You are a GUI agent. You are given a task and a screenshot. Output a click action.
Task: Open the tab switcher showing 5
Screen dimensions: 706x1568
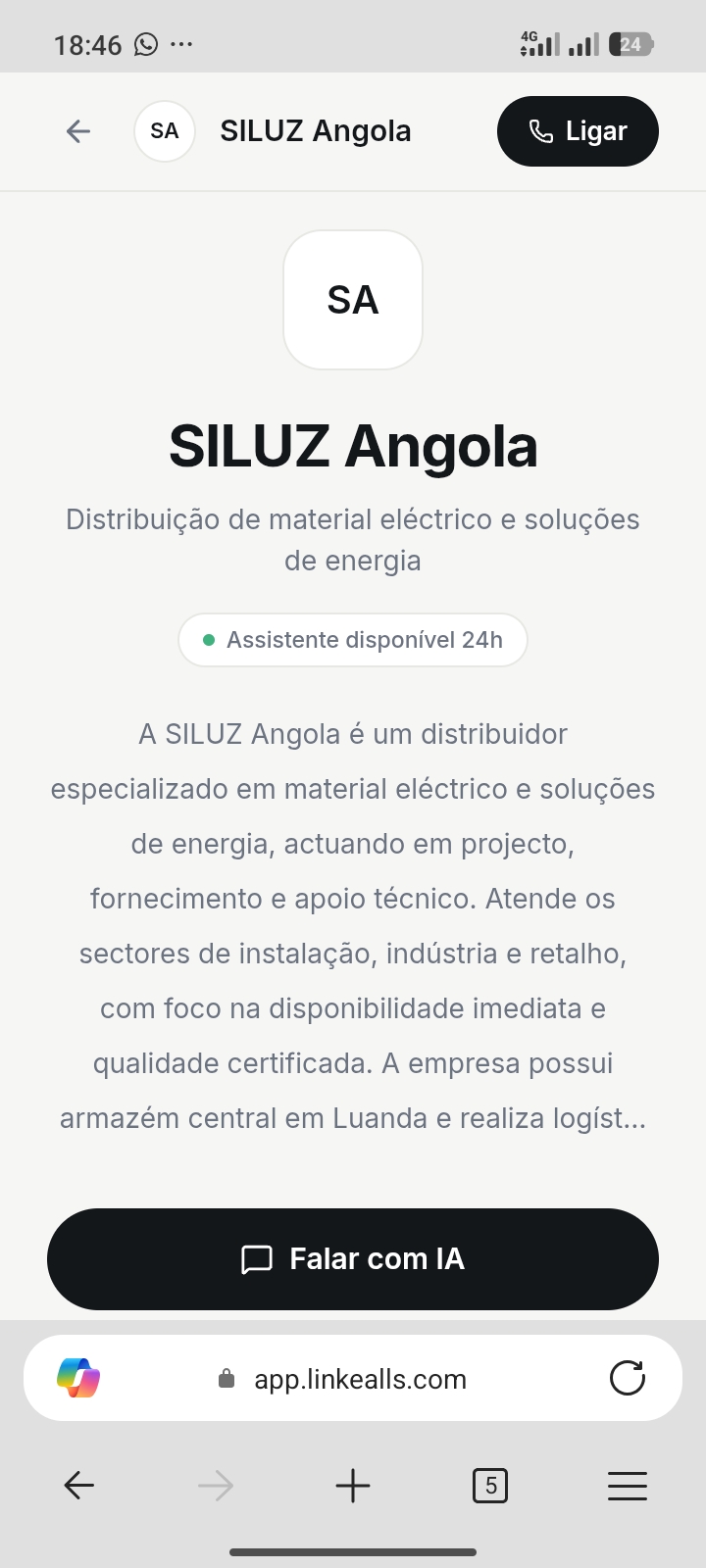click(490, 1487)
